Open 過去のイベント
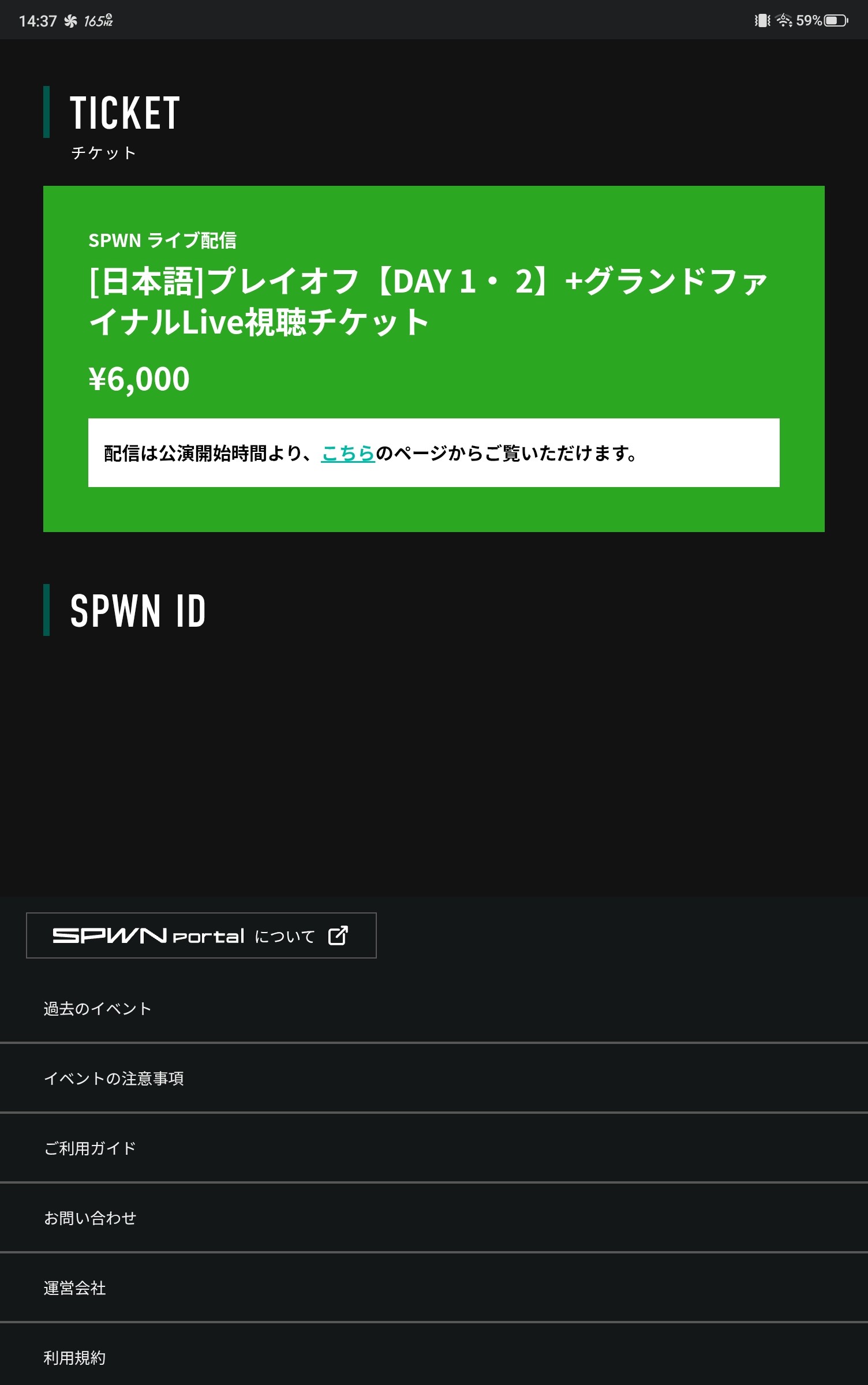 98,1009
